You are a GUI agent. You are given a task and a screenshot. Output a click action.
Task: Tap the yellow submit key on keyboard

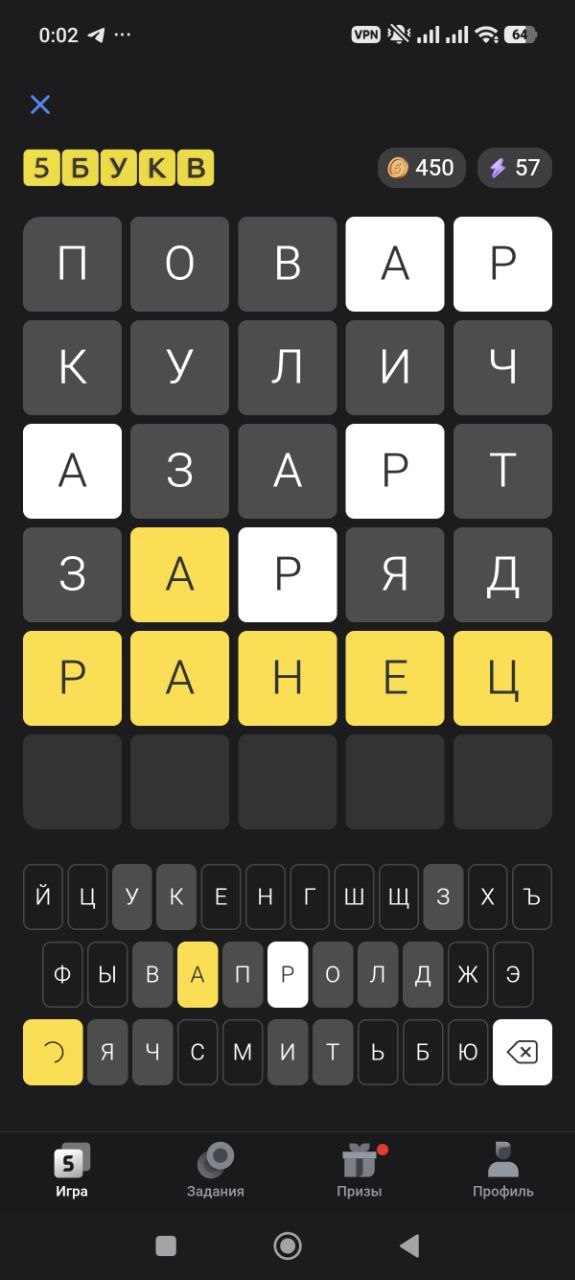click(x=51, y=1052)
